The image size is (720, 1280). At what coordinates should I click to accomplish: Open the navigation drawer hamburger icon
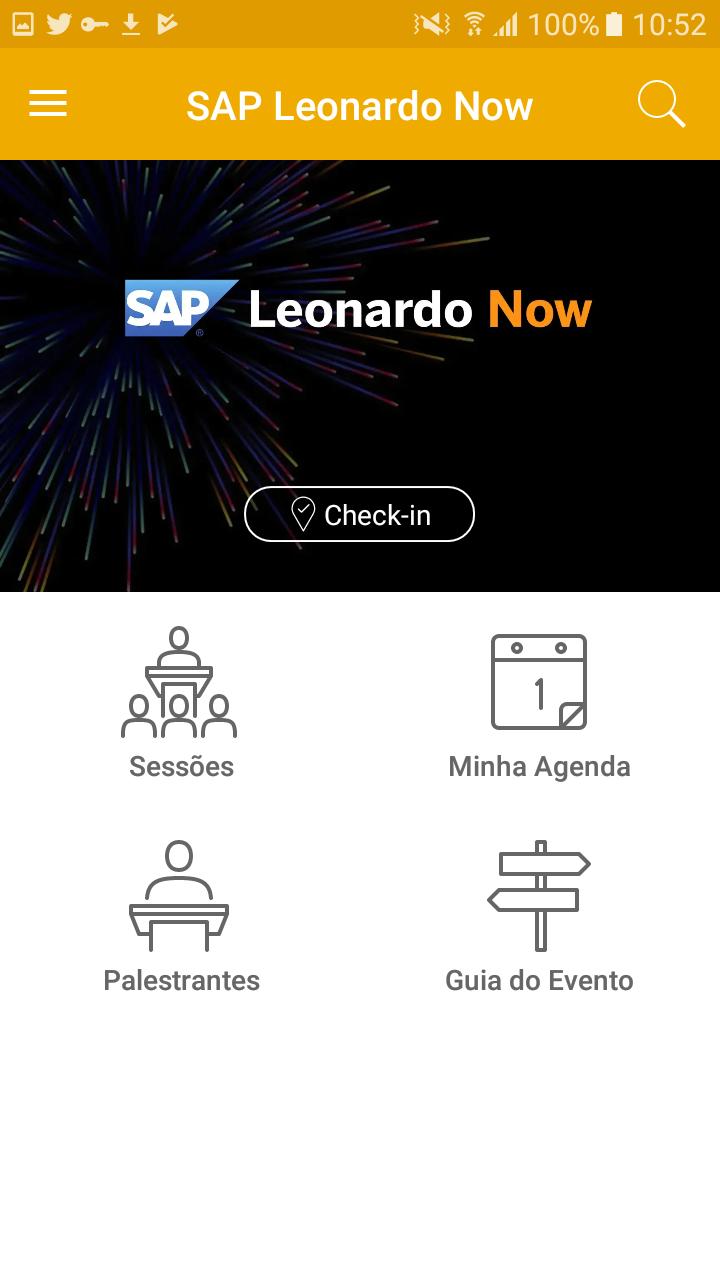click(x=47, y=104)
